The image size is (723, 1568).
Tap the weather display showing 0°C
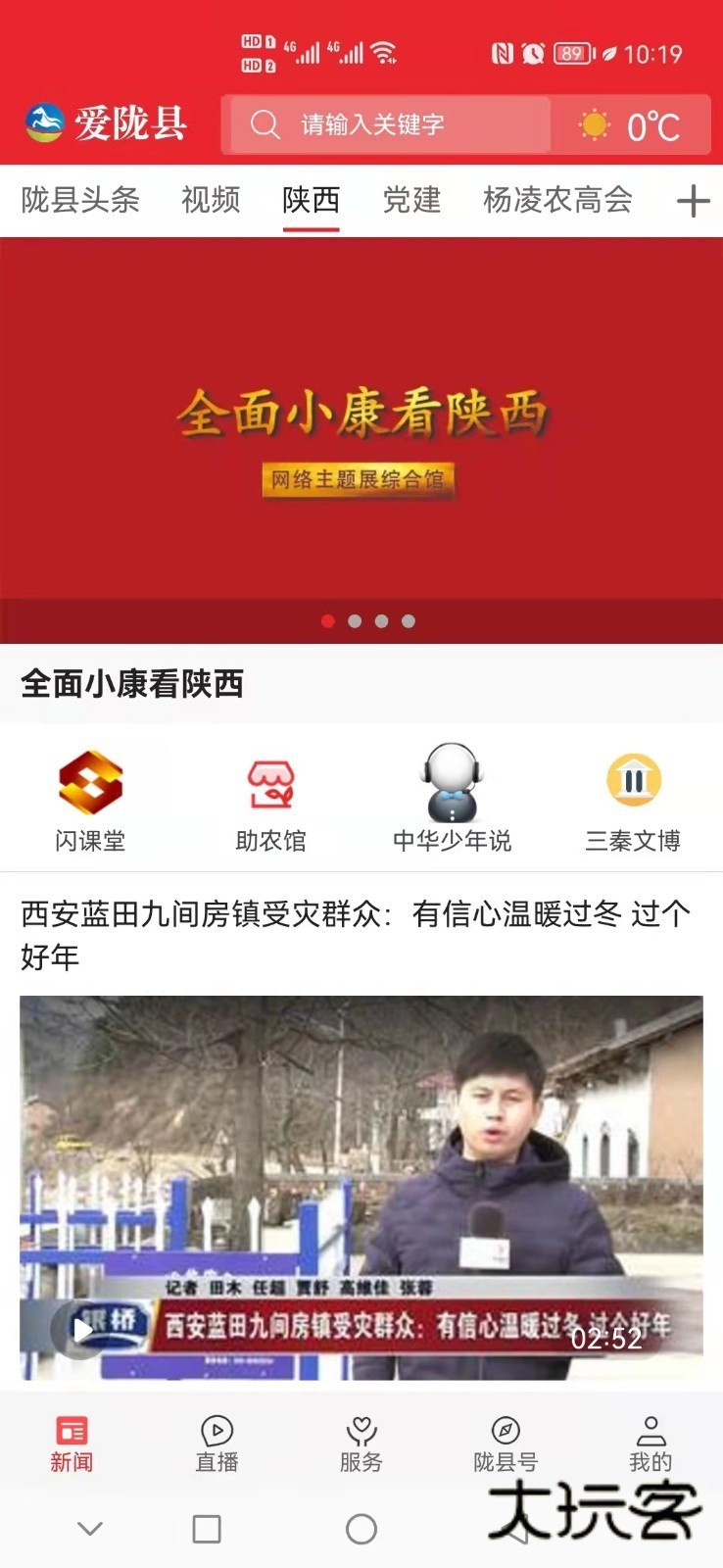point(630,122)
